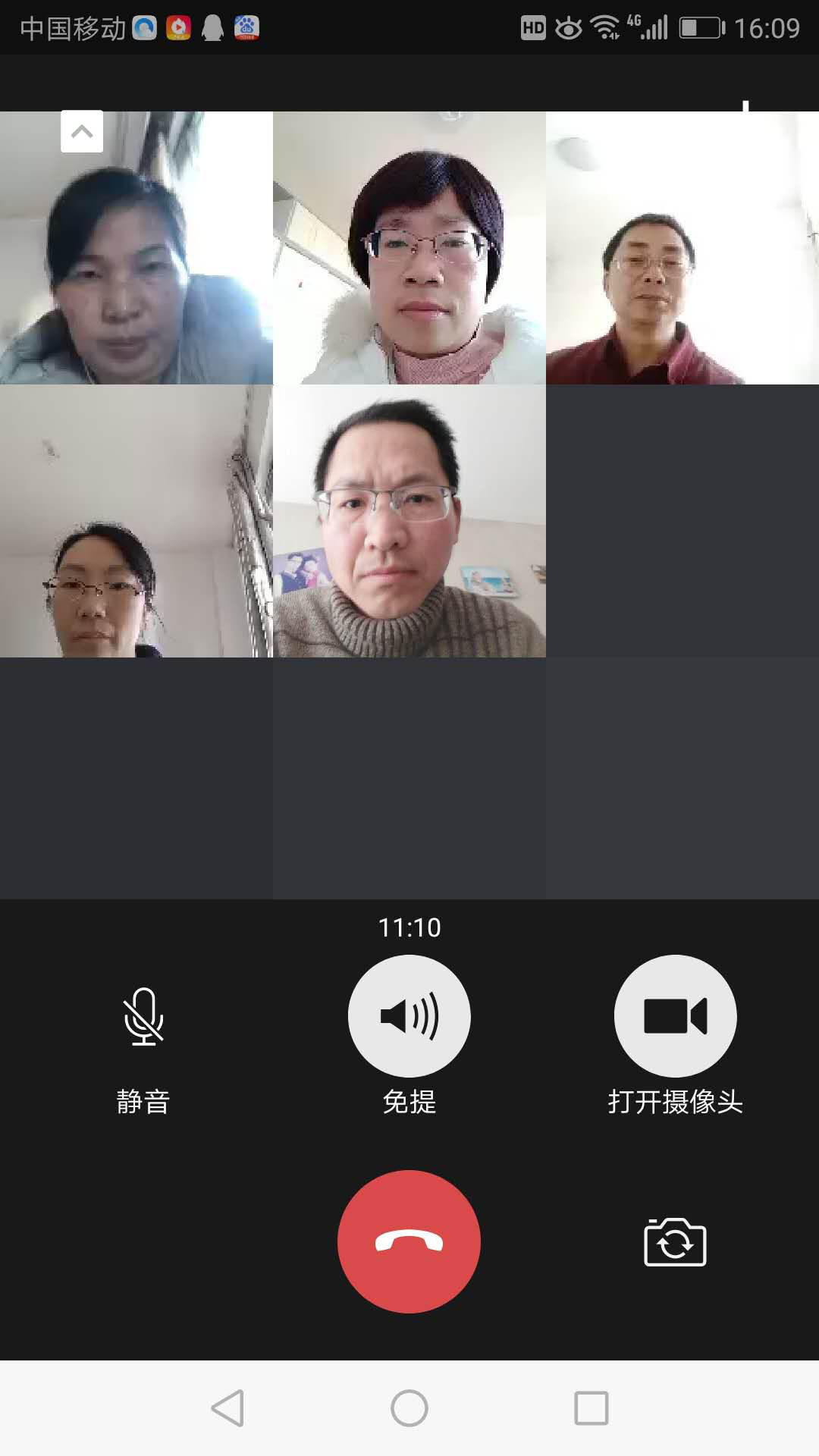Open the recent apps overview

pyautogui.click(x=591, y=1408)
